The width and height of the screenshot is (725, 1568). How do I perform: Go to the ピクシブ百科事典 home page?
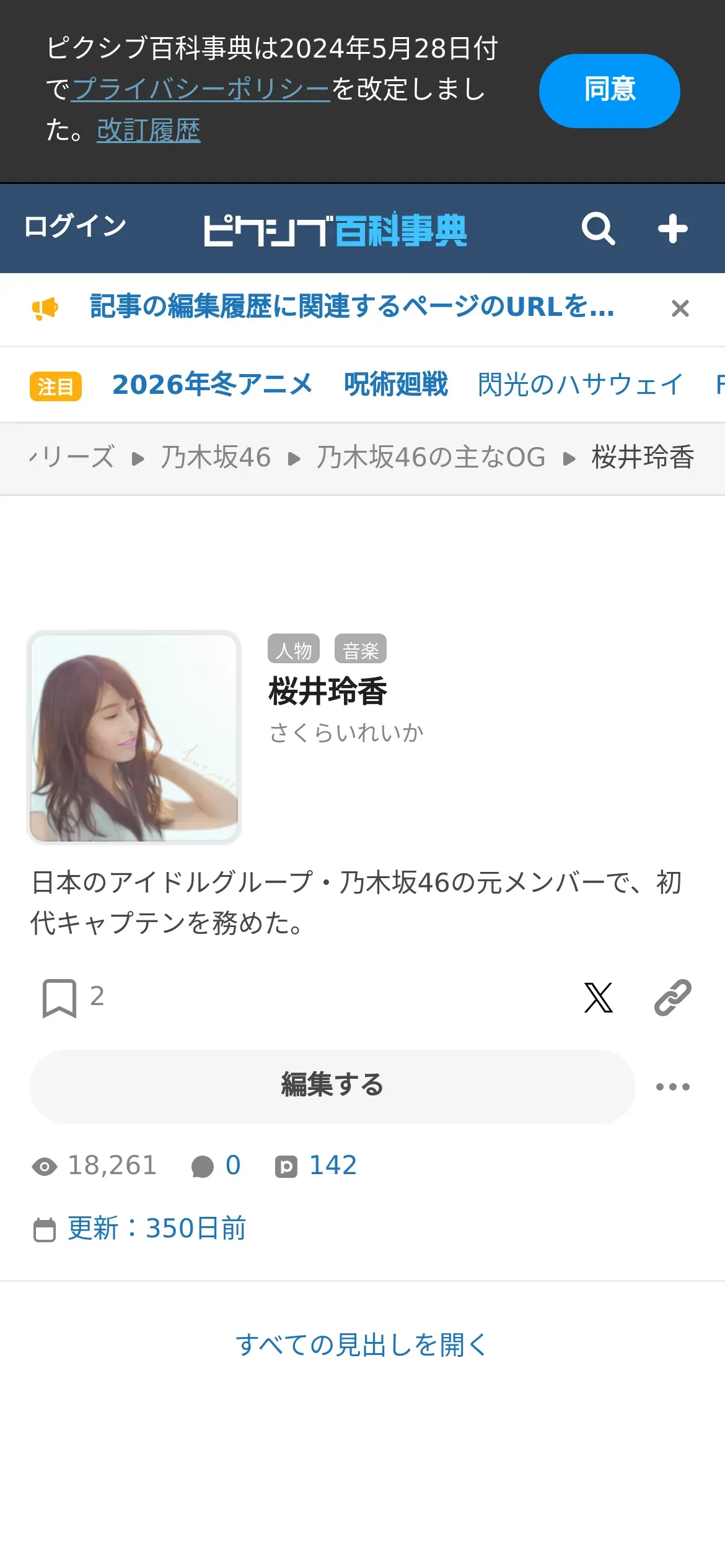[335, 230]
